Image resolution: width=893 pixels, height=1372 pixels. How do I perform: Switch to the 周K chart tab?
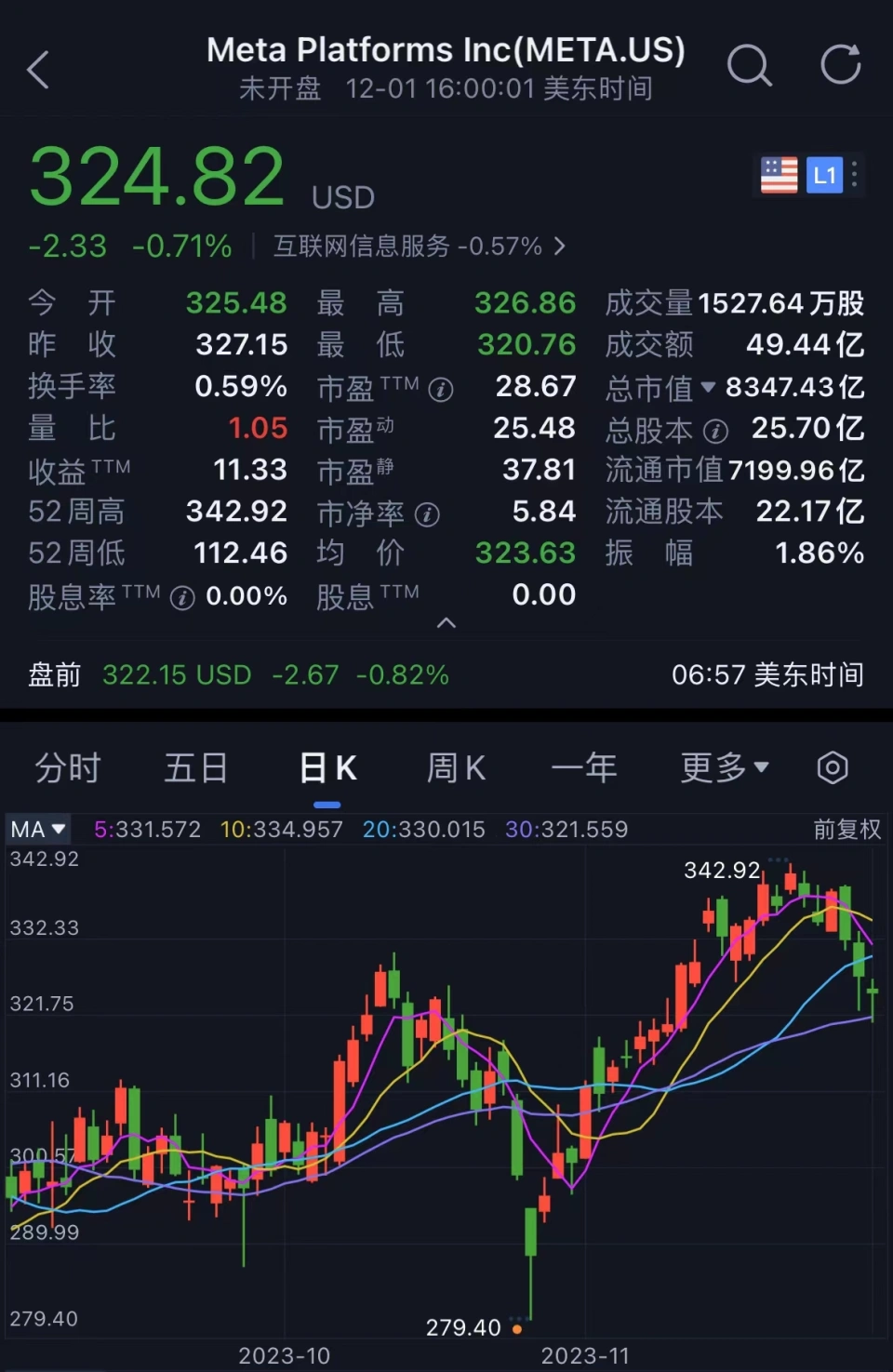[x=456, y=768]
